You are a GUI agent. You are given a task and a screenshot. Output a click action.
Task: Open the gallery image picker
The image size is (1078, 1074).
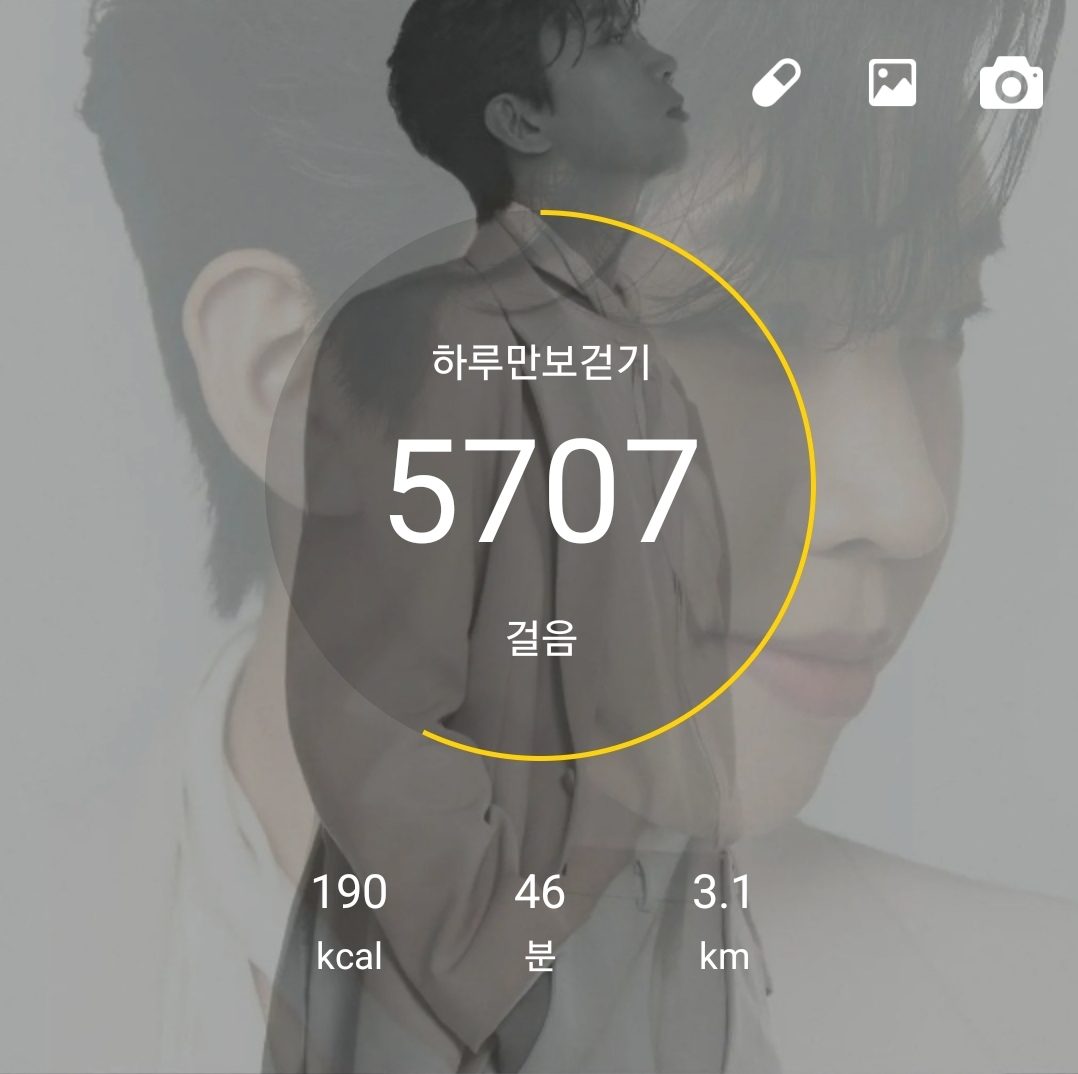pos(892,83)
